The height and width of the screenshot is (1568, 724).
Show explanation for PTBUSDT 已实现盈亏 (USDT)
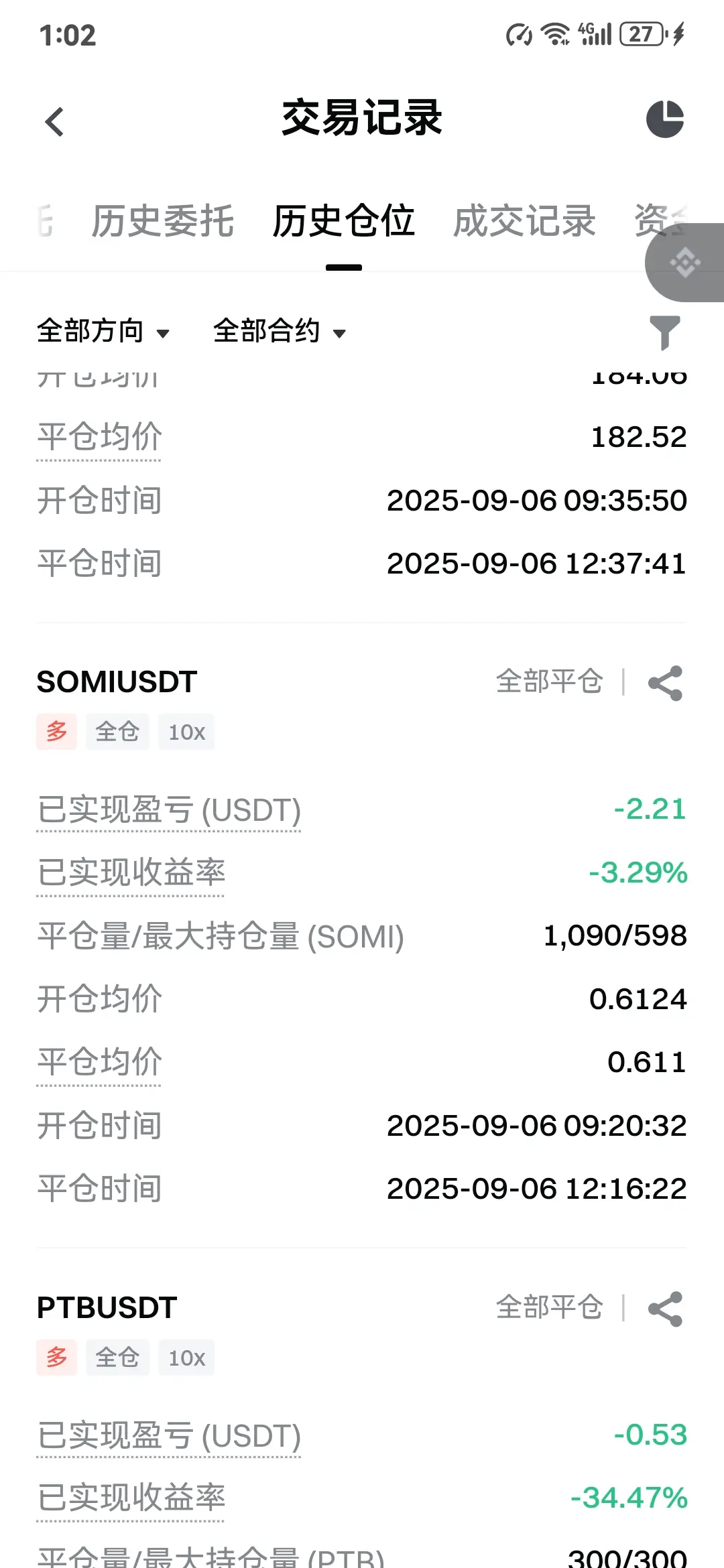pyautogui.click(x=169, y=1436)
